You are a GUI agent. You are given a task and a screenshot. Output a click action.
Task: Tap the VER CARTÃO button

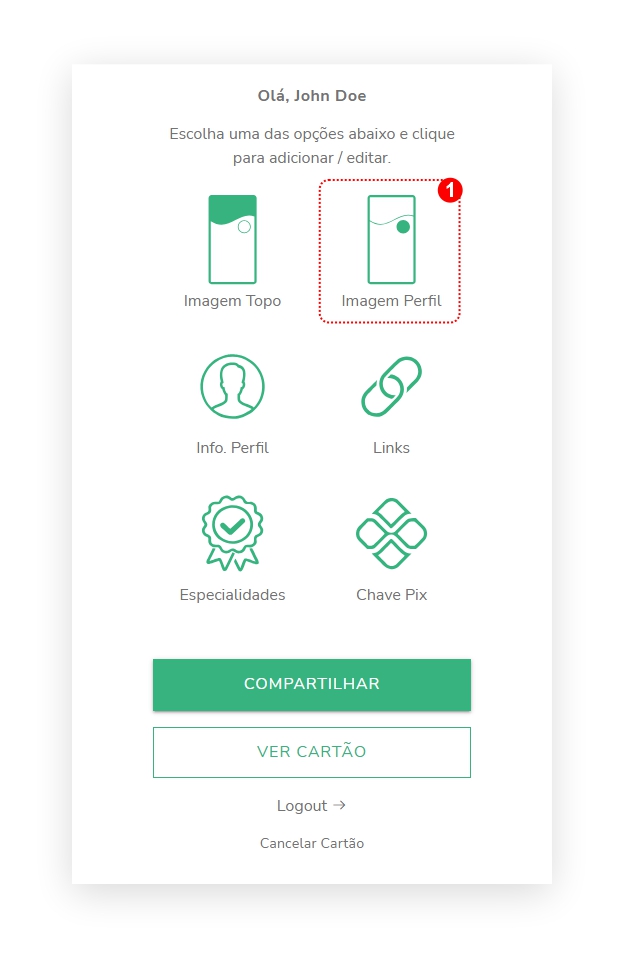(x=311, y=752)
